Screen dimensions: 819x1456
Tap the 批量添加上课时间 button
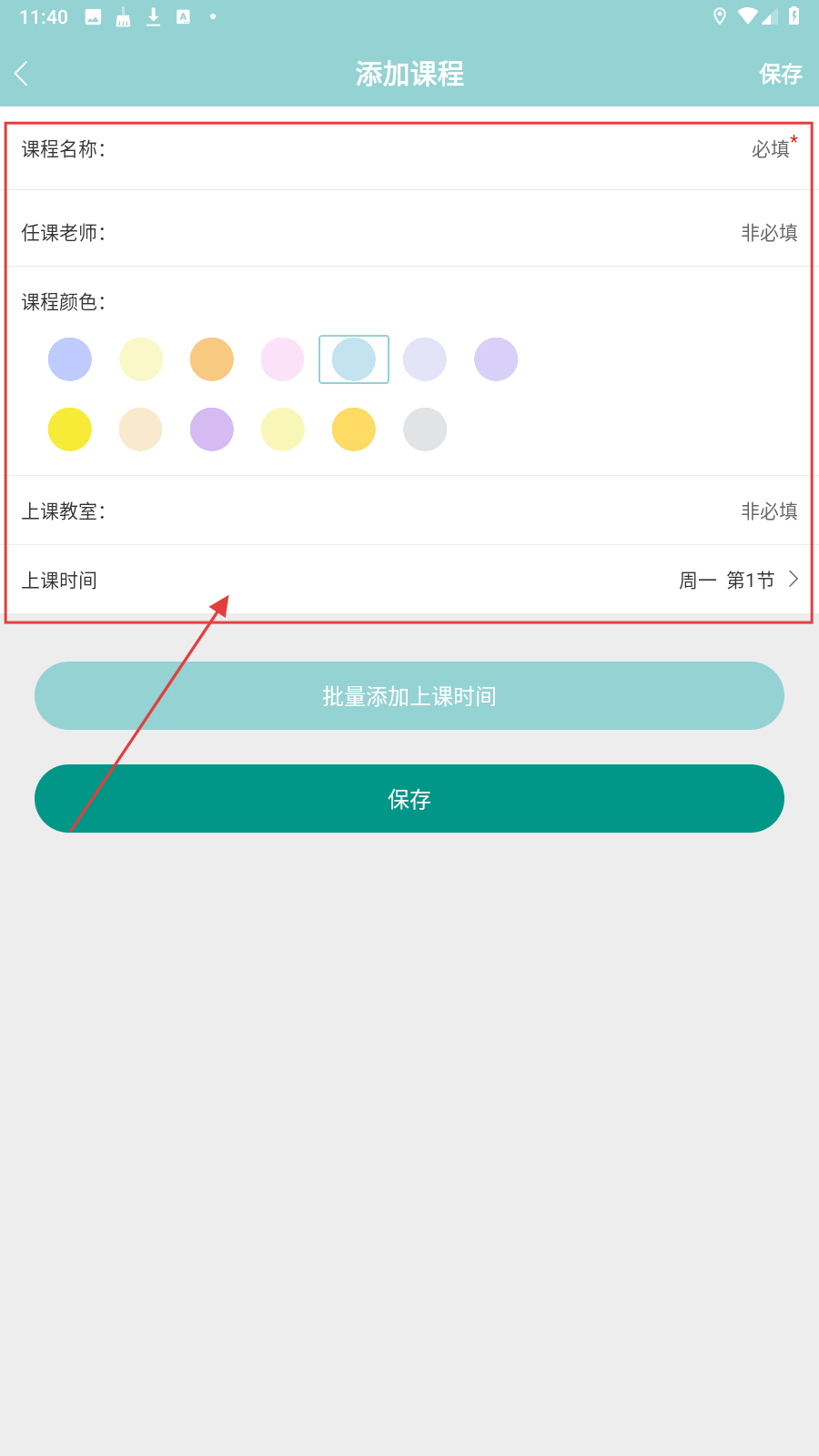tap(409, 696)
